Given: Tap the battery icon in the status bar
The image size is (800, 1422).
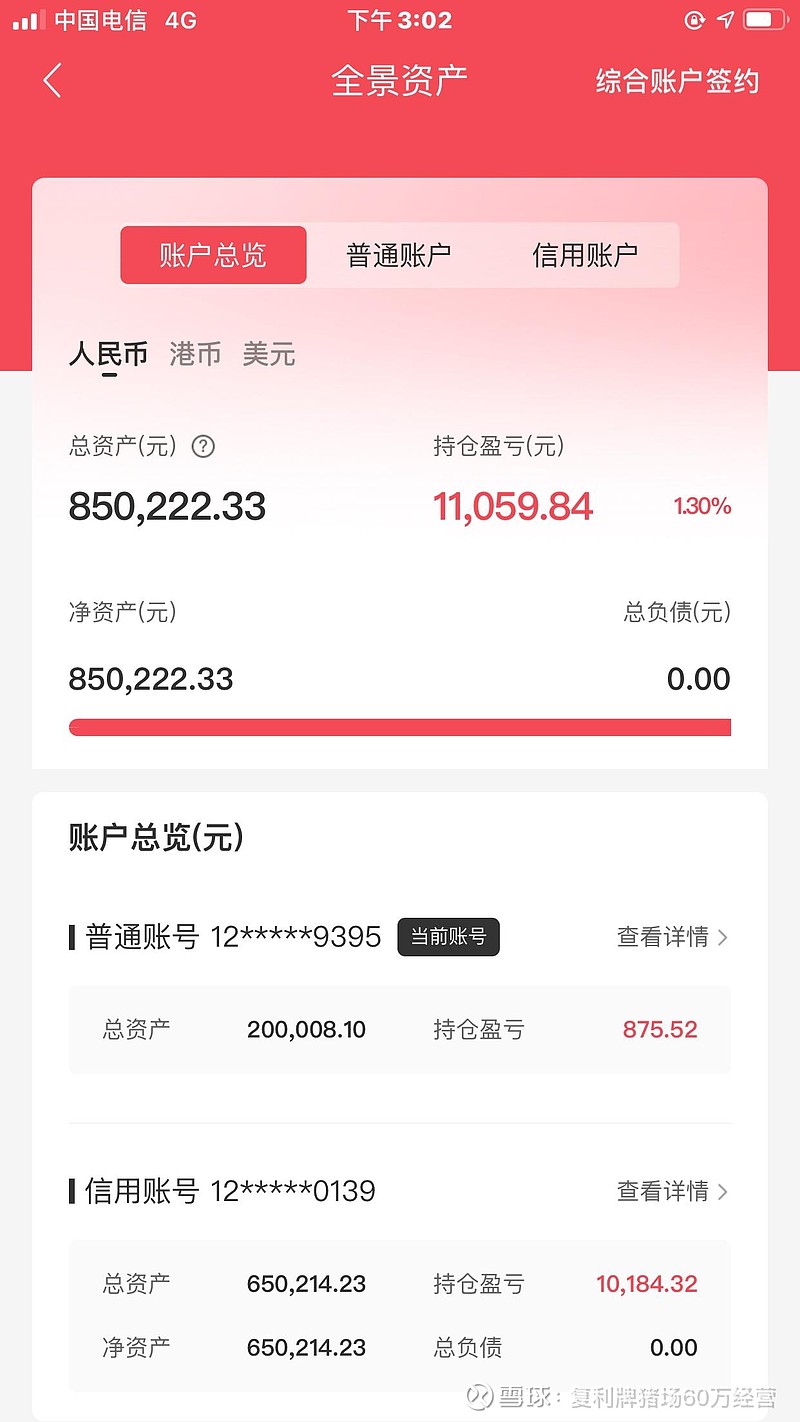Looking at the screenshot, I should (x=762, y=19).
